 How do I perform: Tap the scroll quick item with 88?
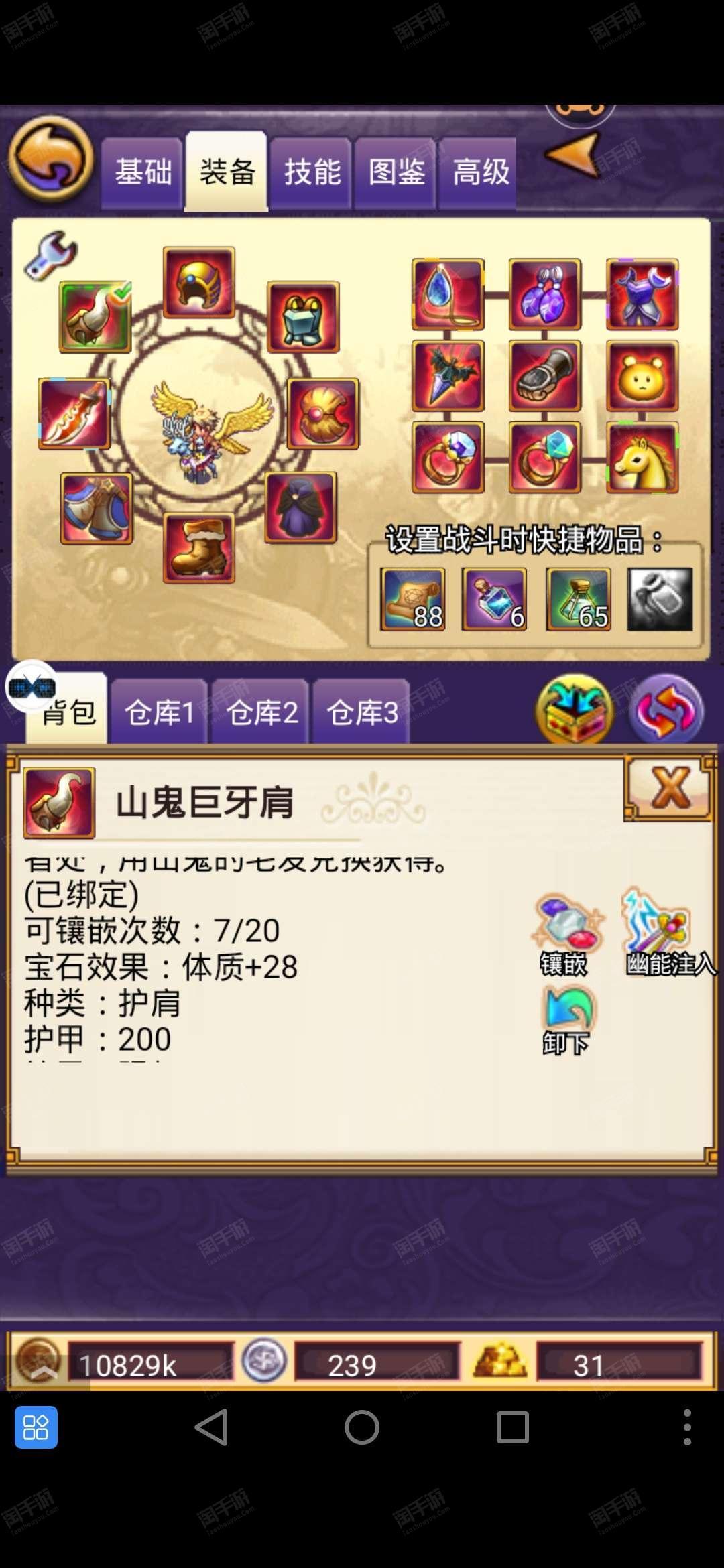(x=413, y=599)
